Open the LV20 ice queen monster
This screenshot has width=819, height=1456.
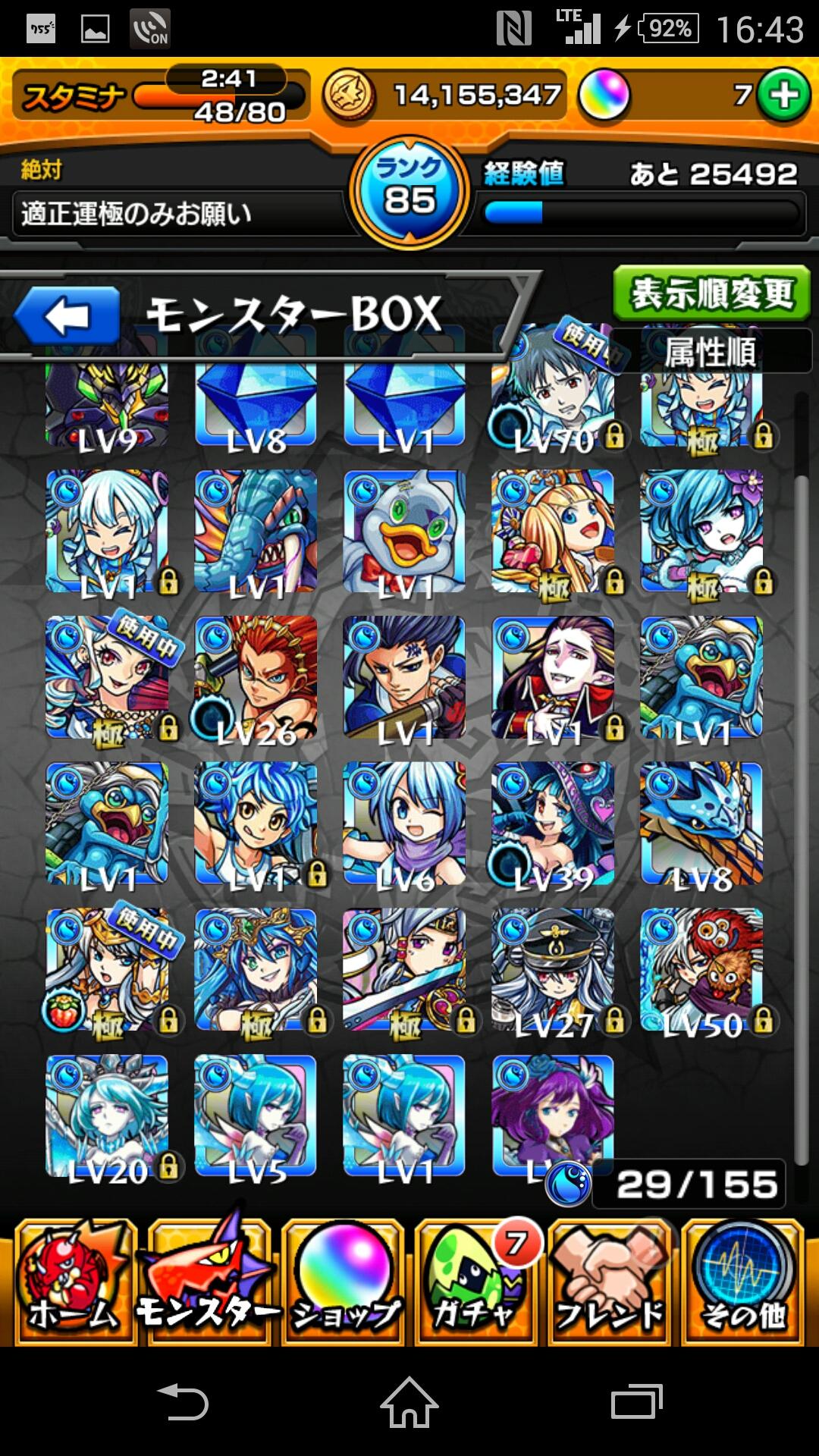[x=107, y=1115]
